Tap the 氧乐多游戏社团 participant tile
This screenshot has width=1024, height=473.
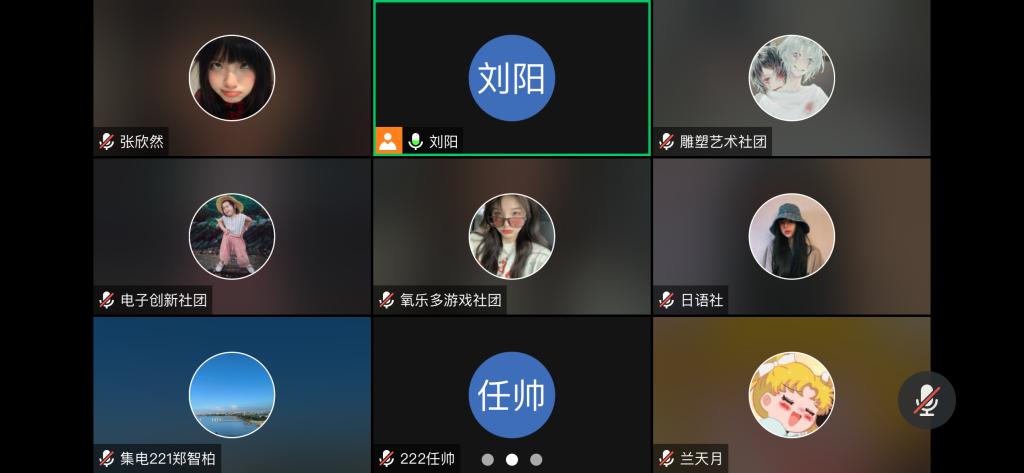click(x=512, y=236)
